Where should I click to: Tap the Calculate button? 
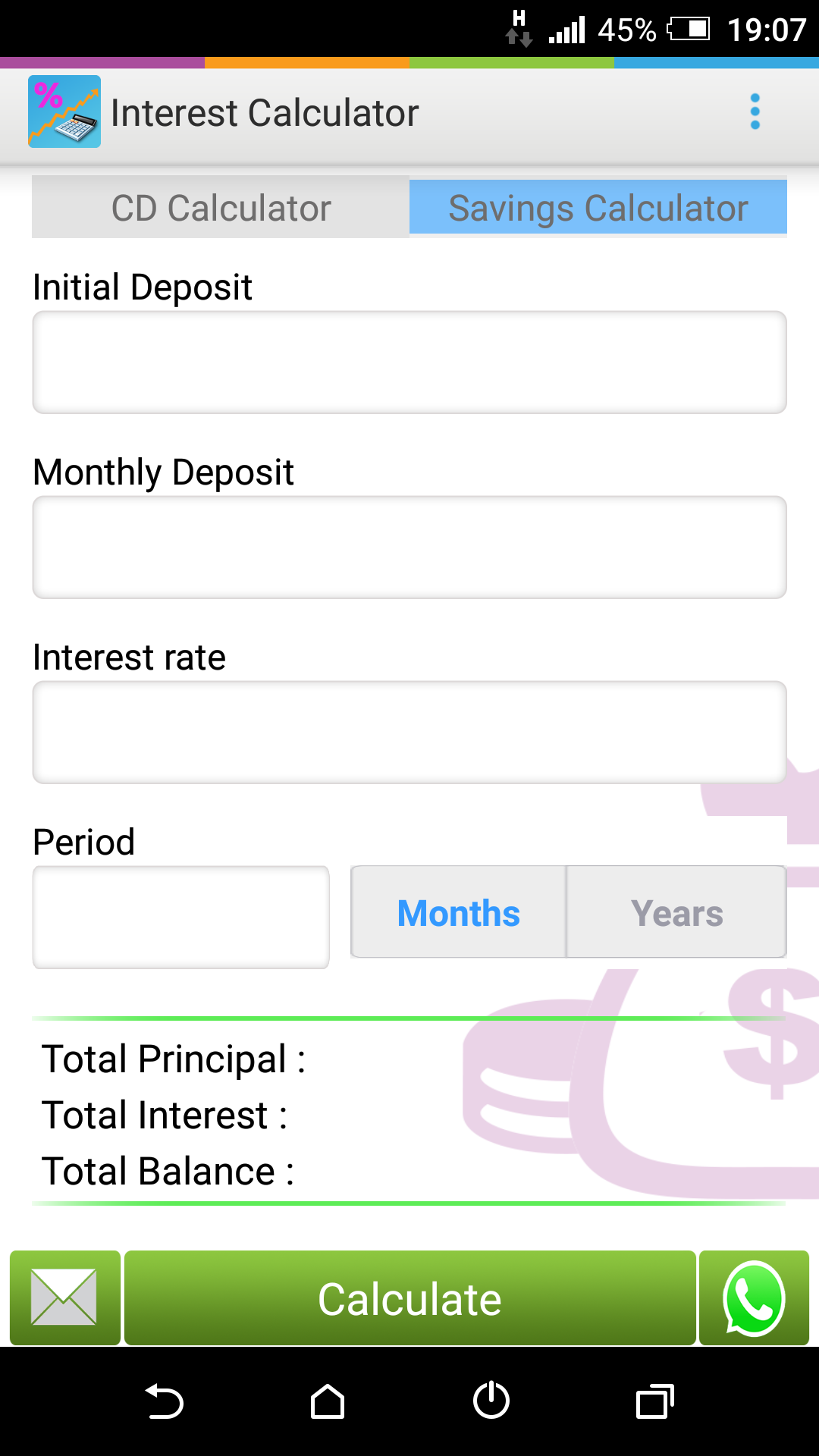click(409, 1298)
